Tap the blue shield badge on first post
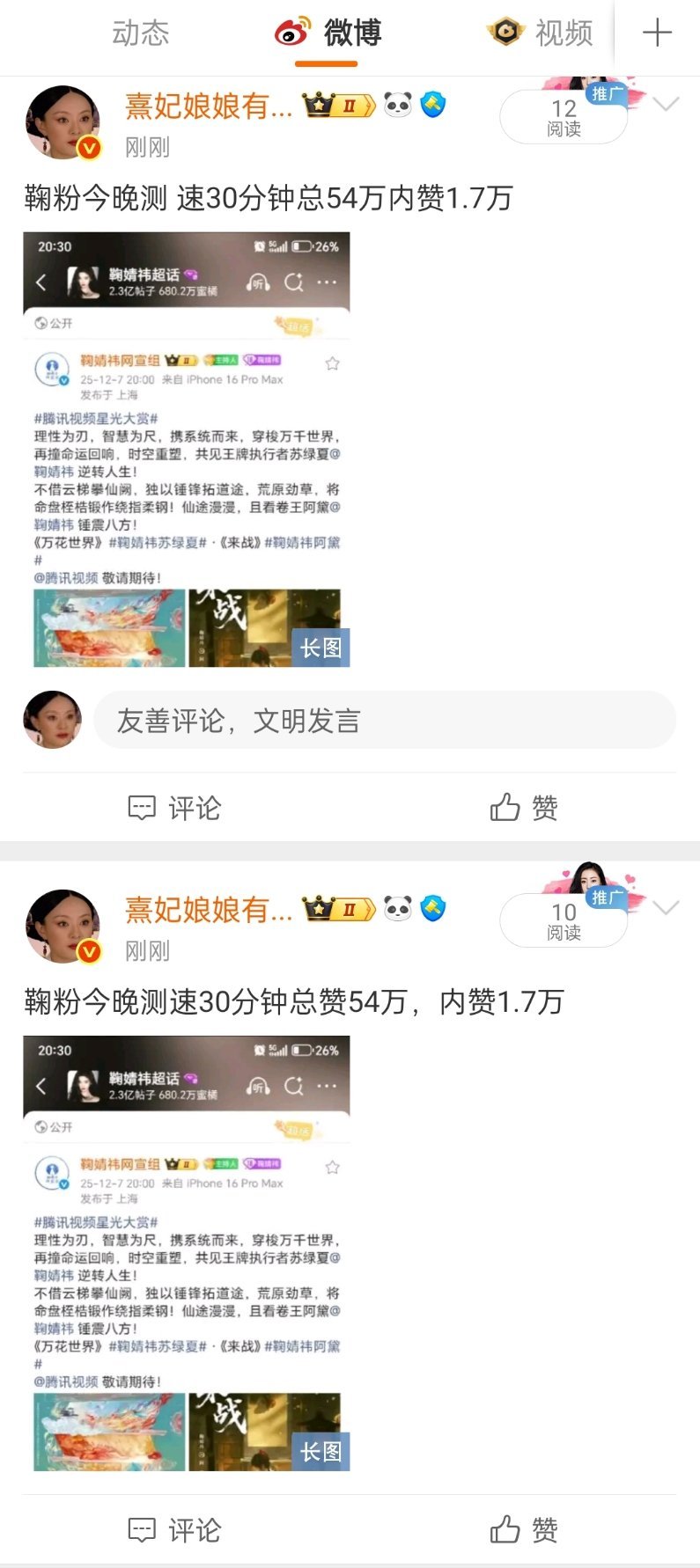 tap(432, 105)
